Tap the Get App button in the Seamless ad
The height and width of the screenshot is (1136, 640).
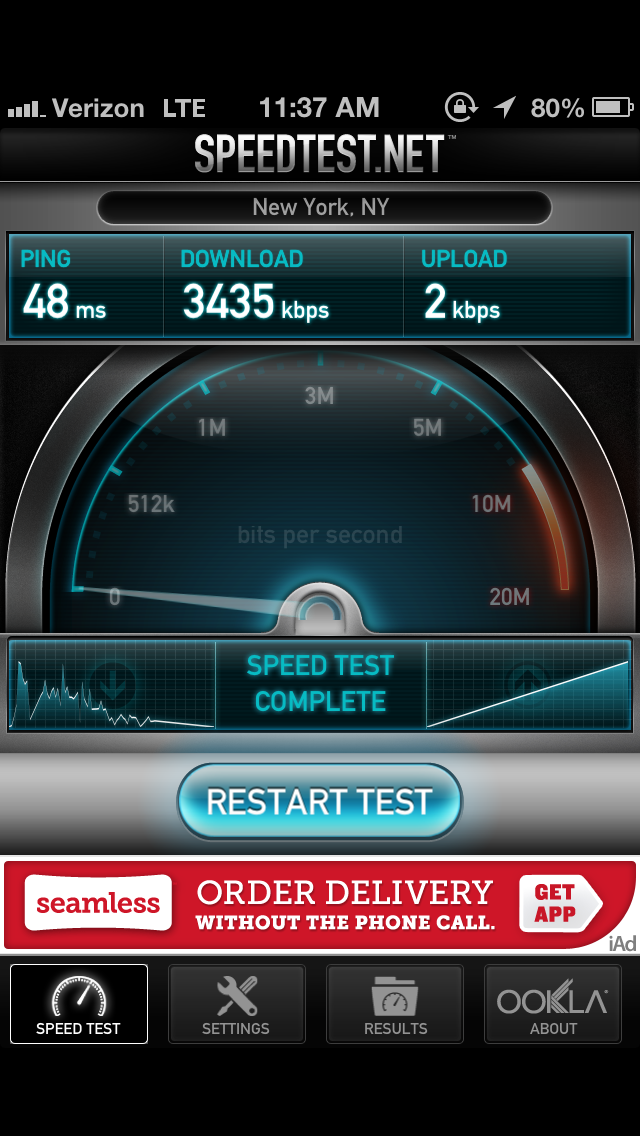click(x=560, y=903)
